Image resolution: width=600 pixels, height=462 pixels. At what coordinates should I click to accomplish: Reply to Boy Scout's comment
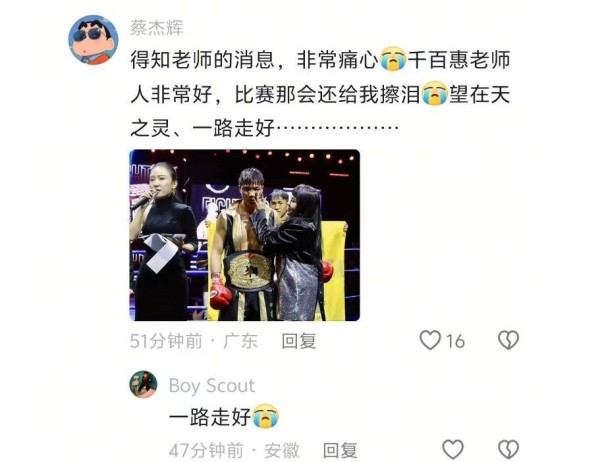(x=339, y=450)
